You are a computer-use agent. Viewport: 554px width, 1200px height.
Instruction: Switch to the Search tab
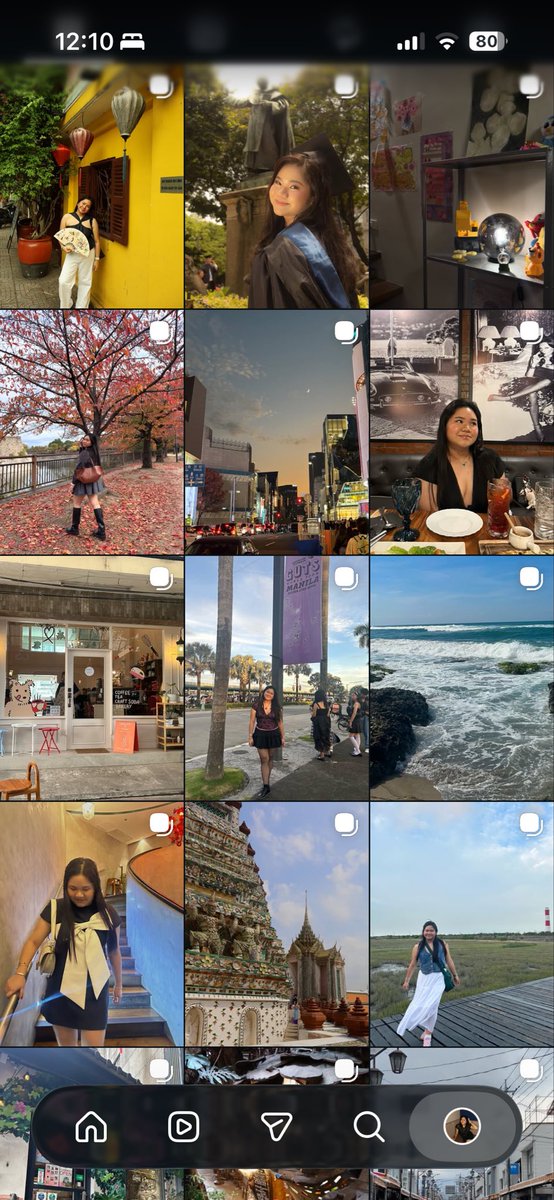click(368, 1127)
